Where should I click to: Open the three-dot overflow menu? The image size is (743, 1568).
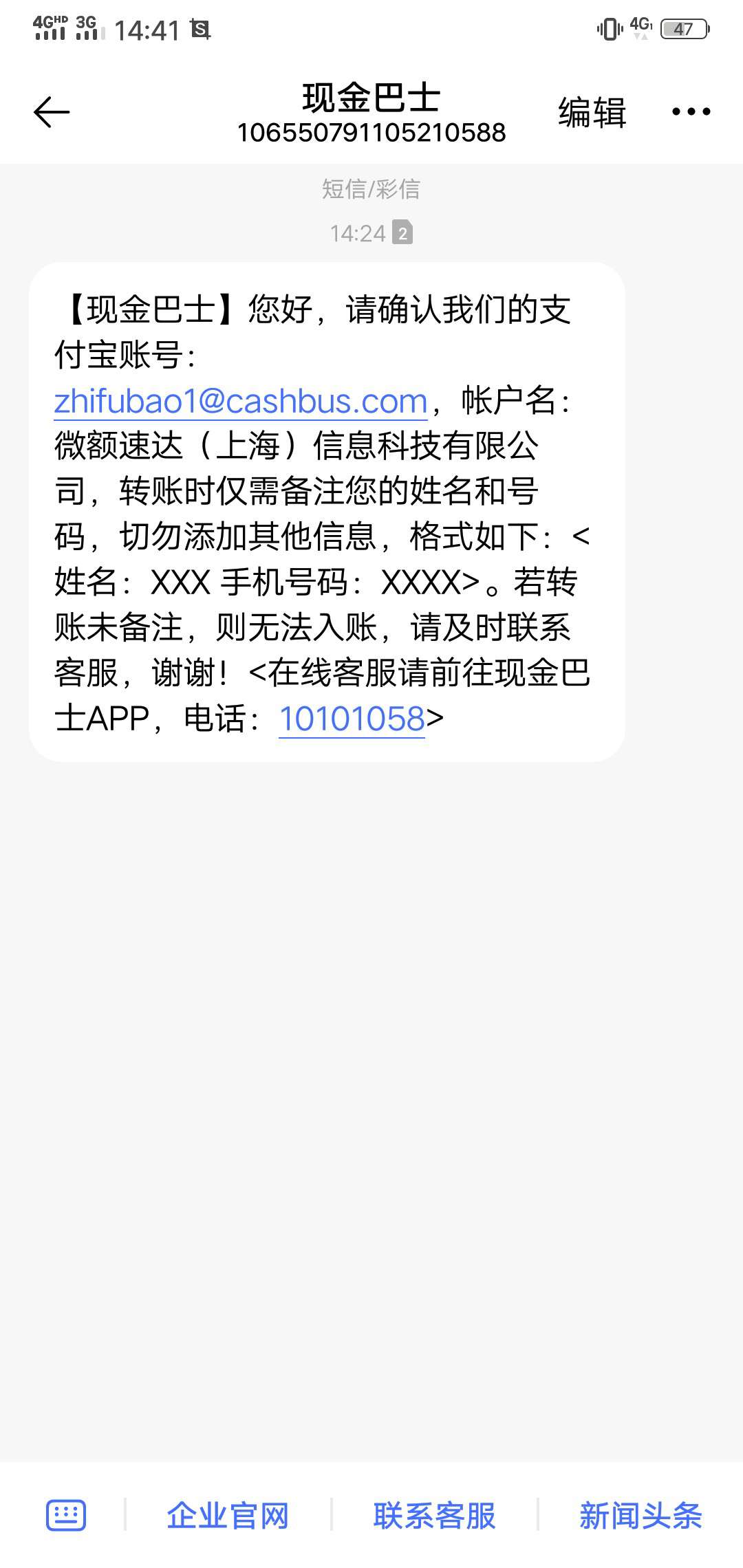691,111
